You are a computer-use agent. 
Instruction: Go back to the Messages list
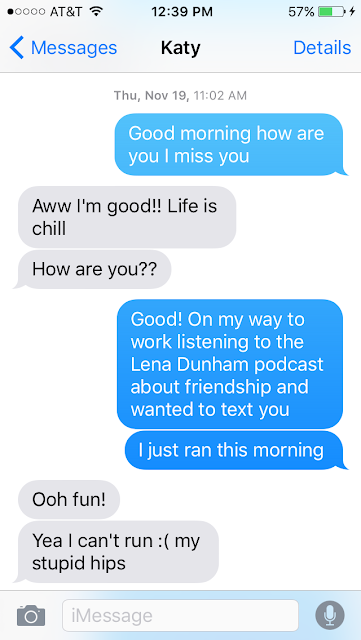click(x=63, y=48)
